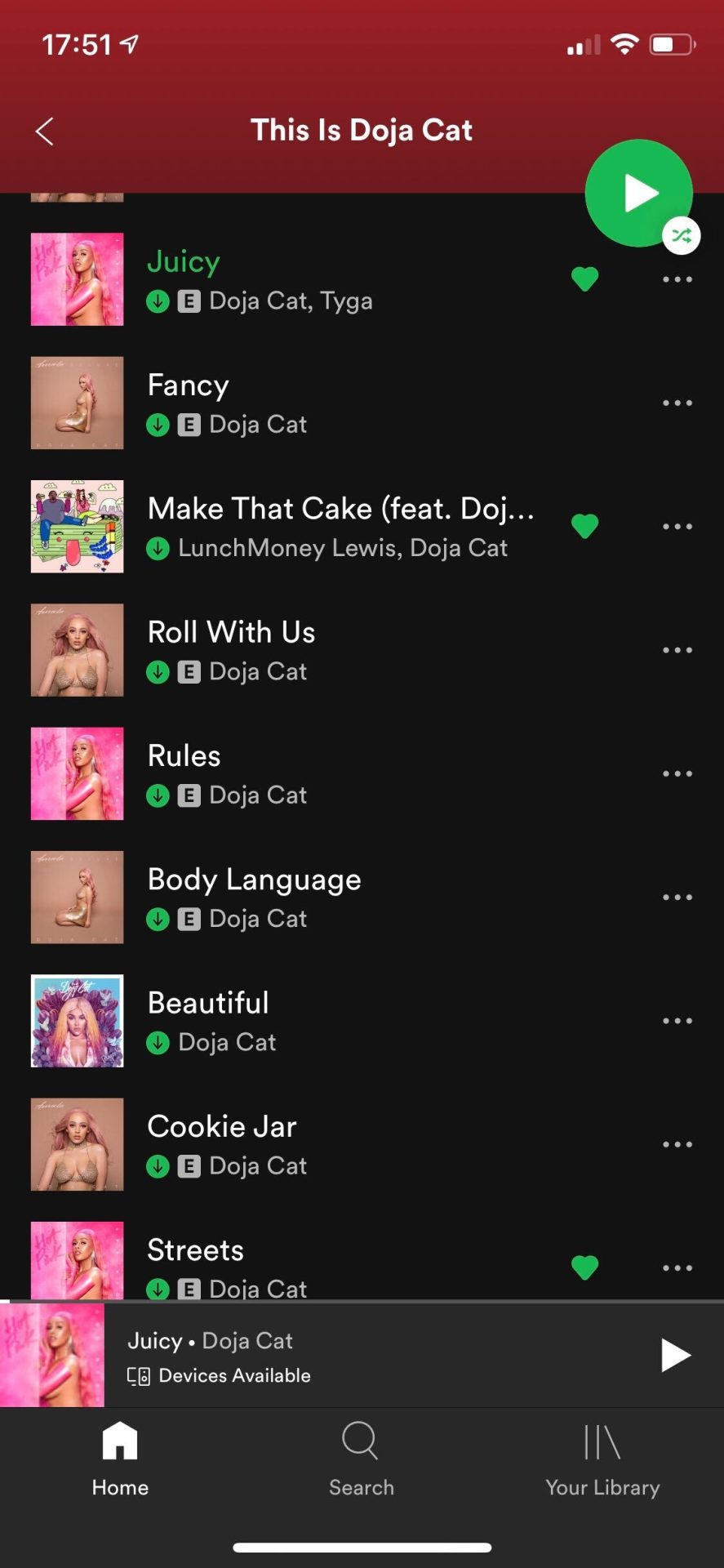Open more options for Fancy
Viewport: 724px width, 1568px height.
coord(677,403)
